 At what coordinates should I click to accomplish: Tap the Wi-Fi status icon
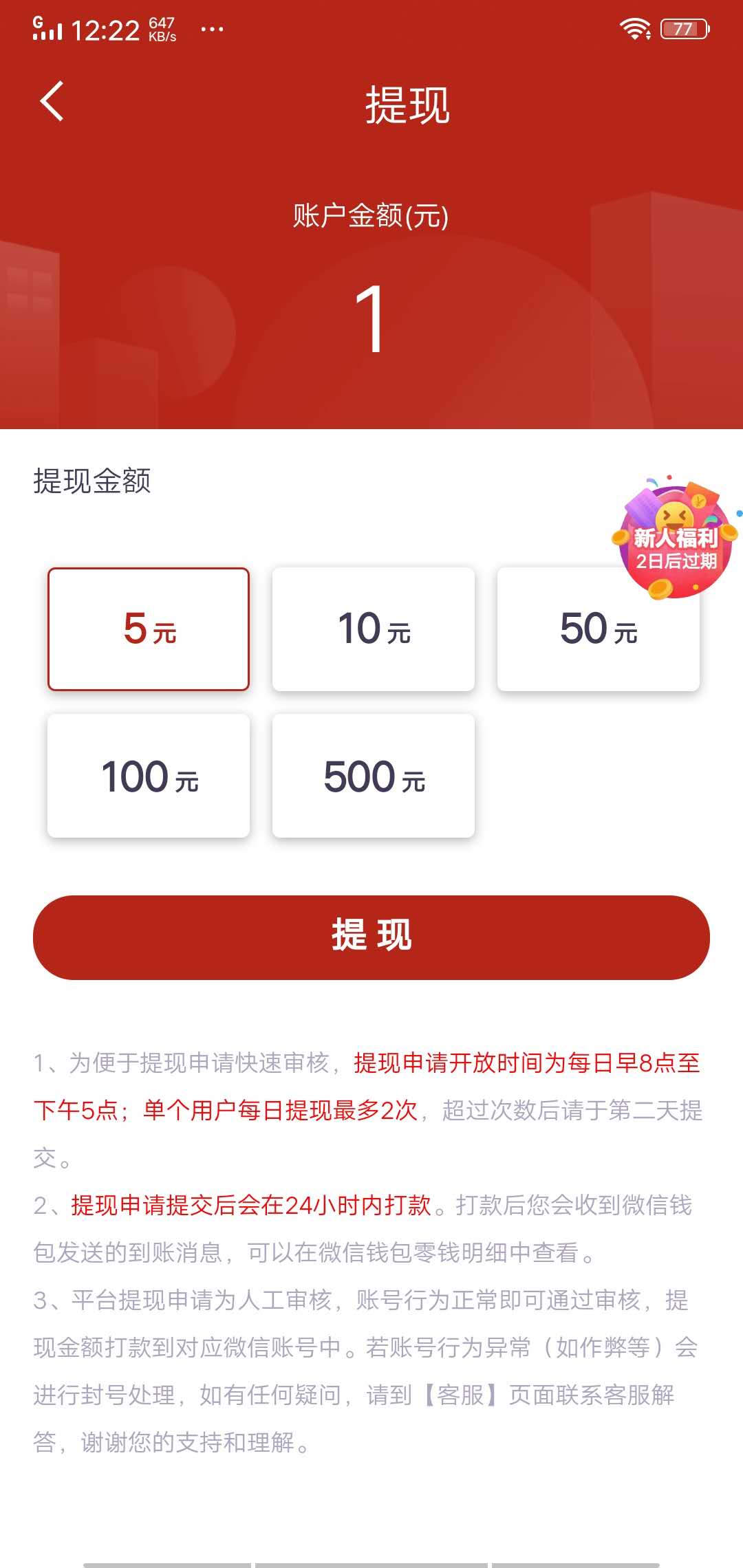636,28
